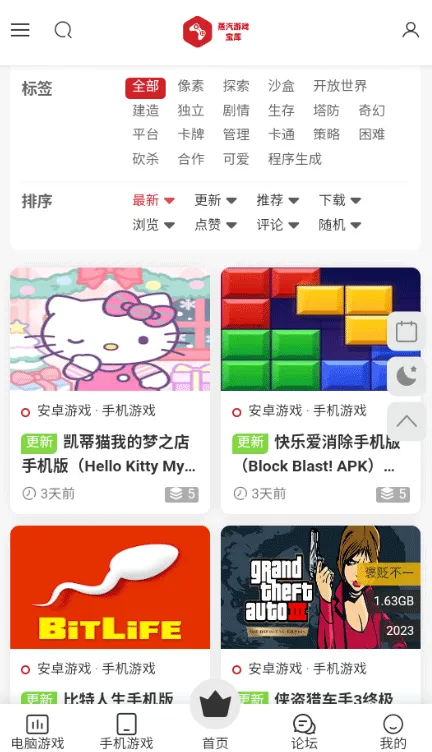Open the user profile icon
The image size is (432, 752).
(x=410, y=30)
